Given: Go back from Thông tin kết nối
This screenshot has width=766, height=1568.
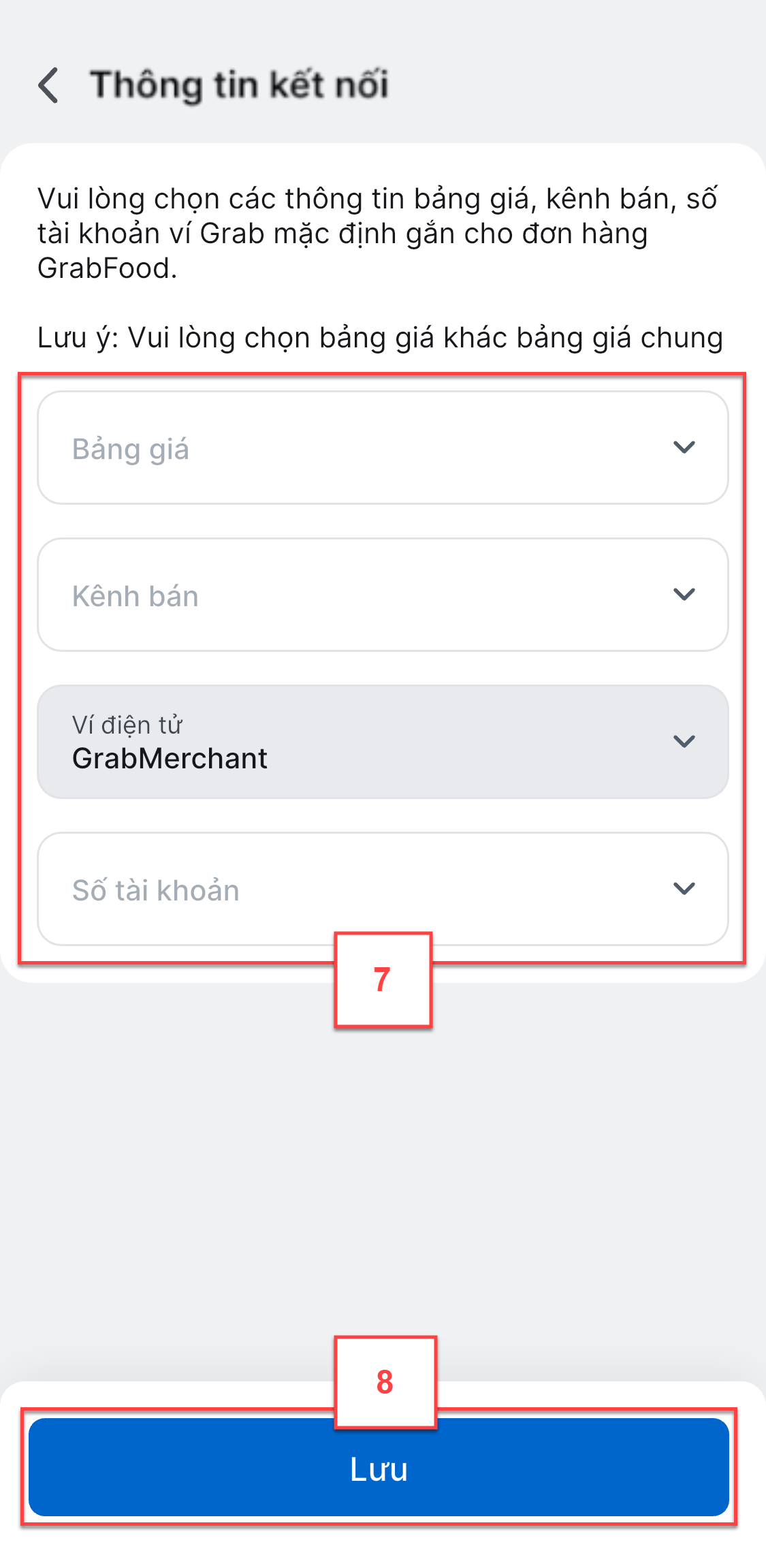Looking at the screenshot, I should point(48,86).
